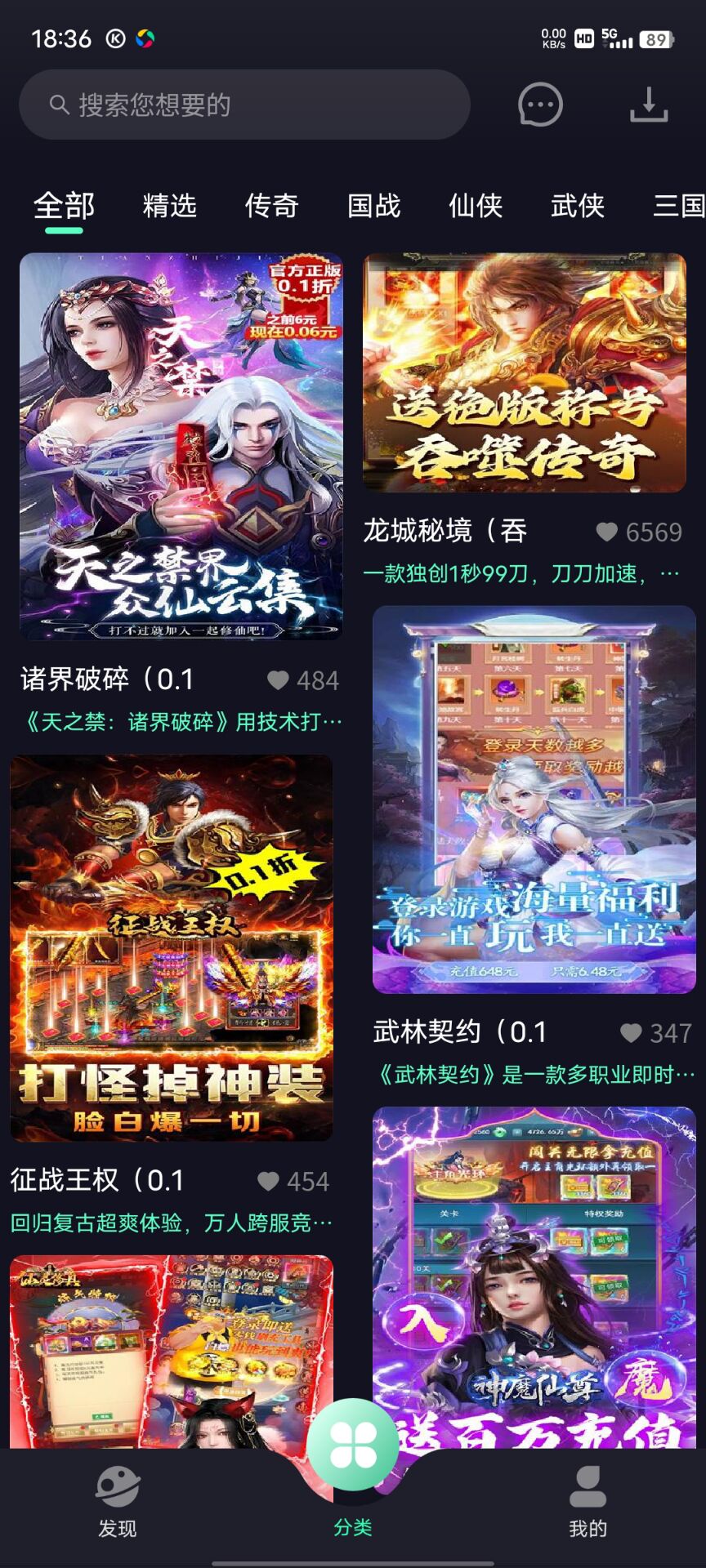The image size is (706, 1568).
Task: Open the downloads icon
Action: point(649,105)
